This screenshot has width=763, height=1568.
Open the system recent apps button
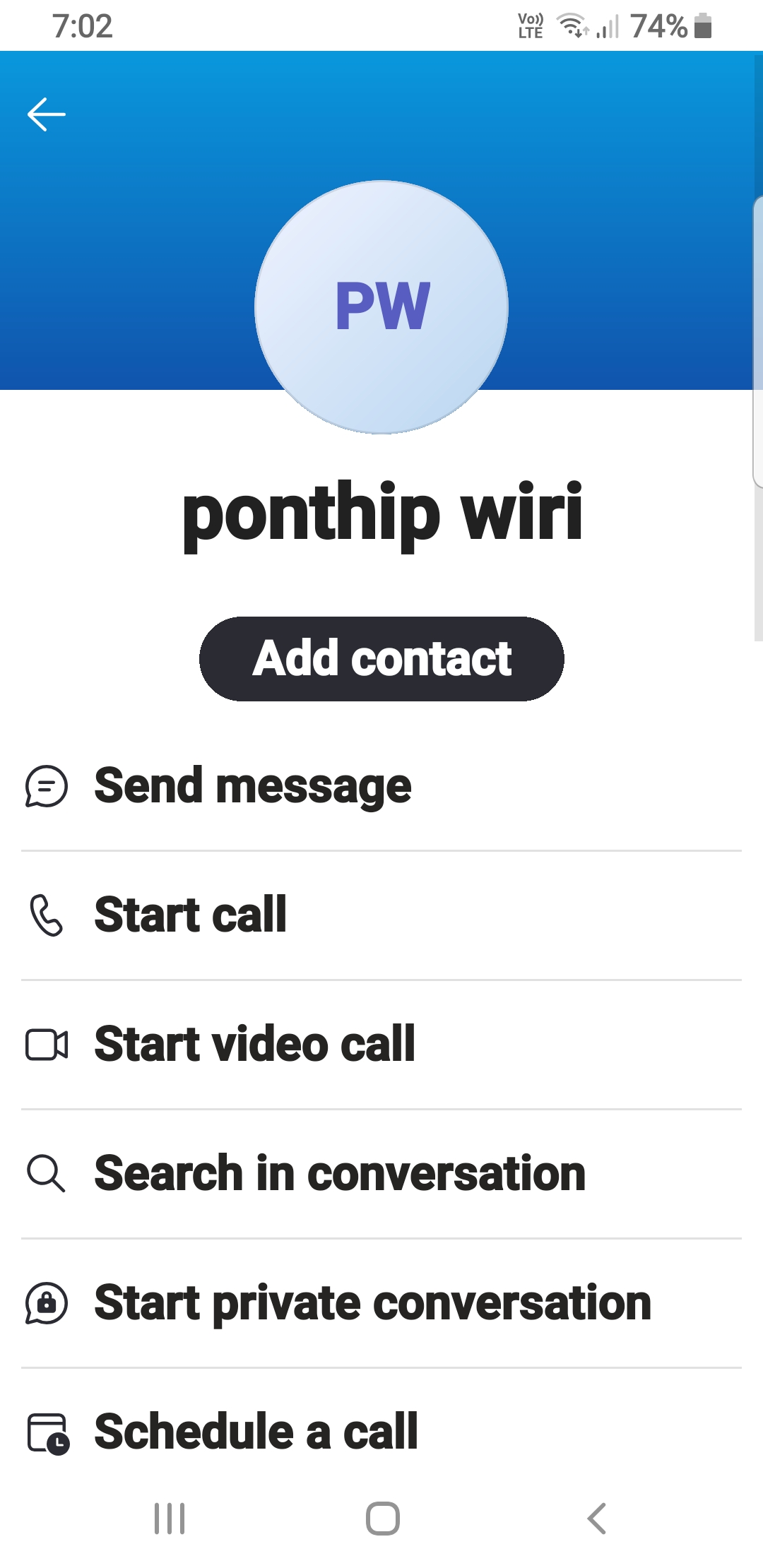click(x=170, y=1519)
